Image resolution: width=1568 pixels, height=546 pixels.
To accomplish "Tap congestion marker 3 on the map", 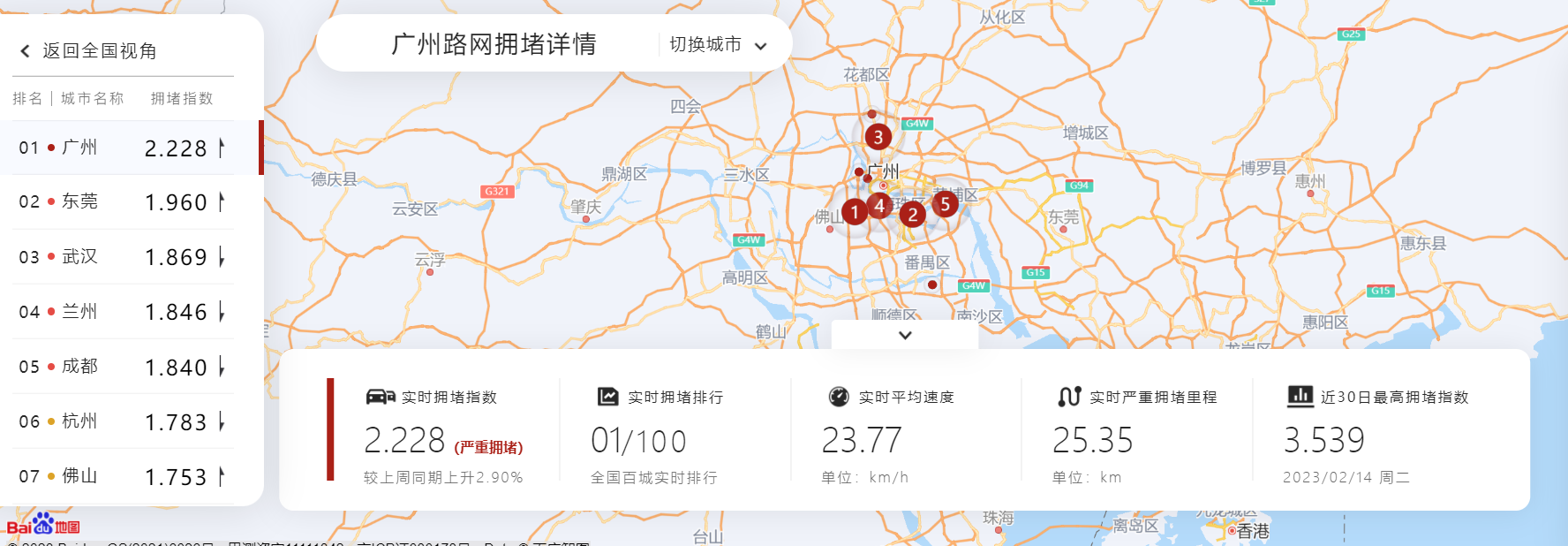I will [x=878, y=137].
